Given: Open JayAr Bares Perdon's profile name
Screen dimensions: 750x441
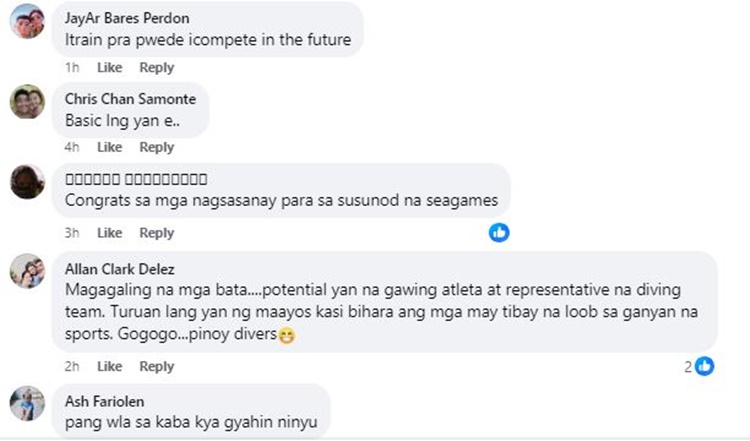Looking at the screenshot, I should coord(125,19).
